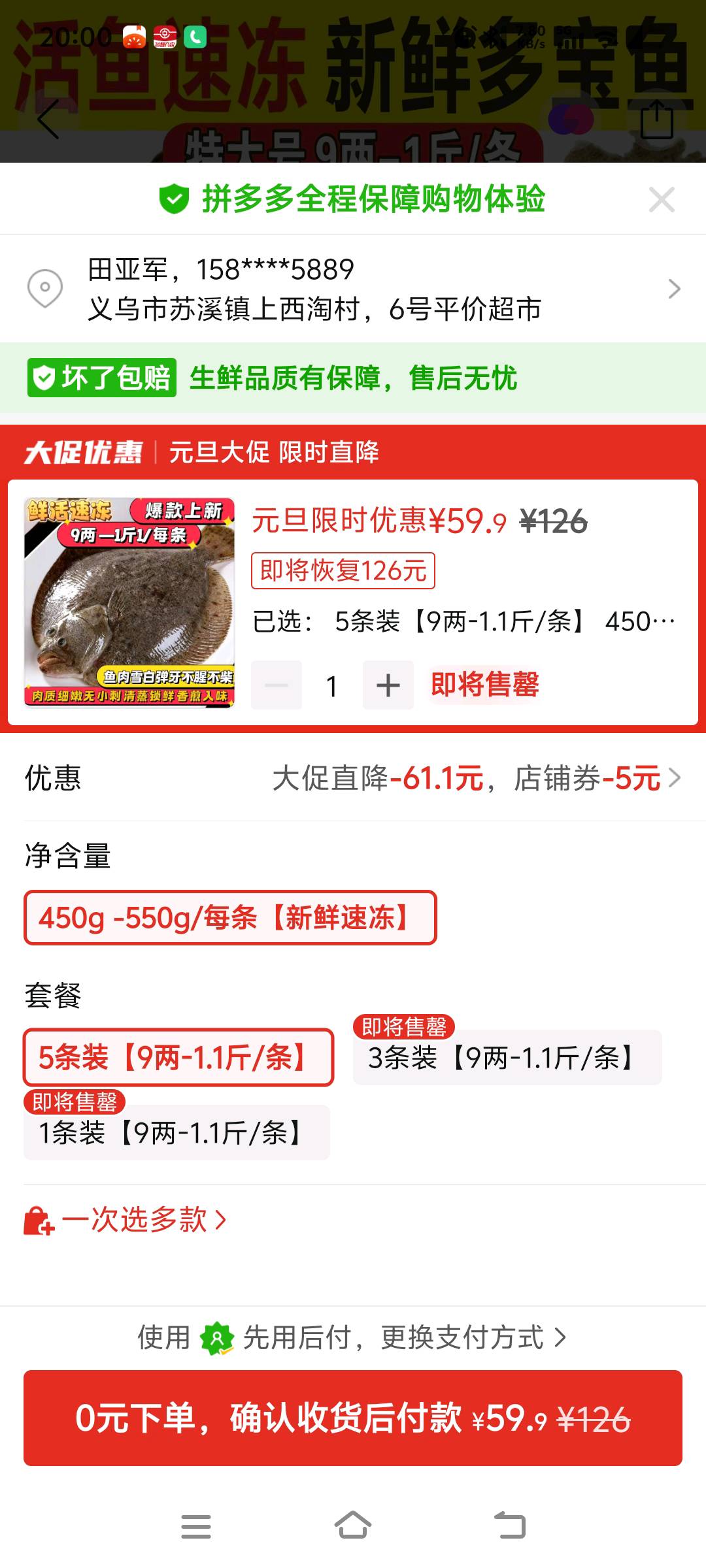The width and height of the screenshot is (706, 1568).
Task: Open the recent apps menu button
Action: 195,1526
